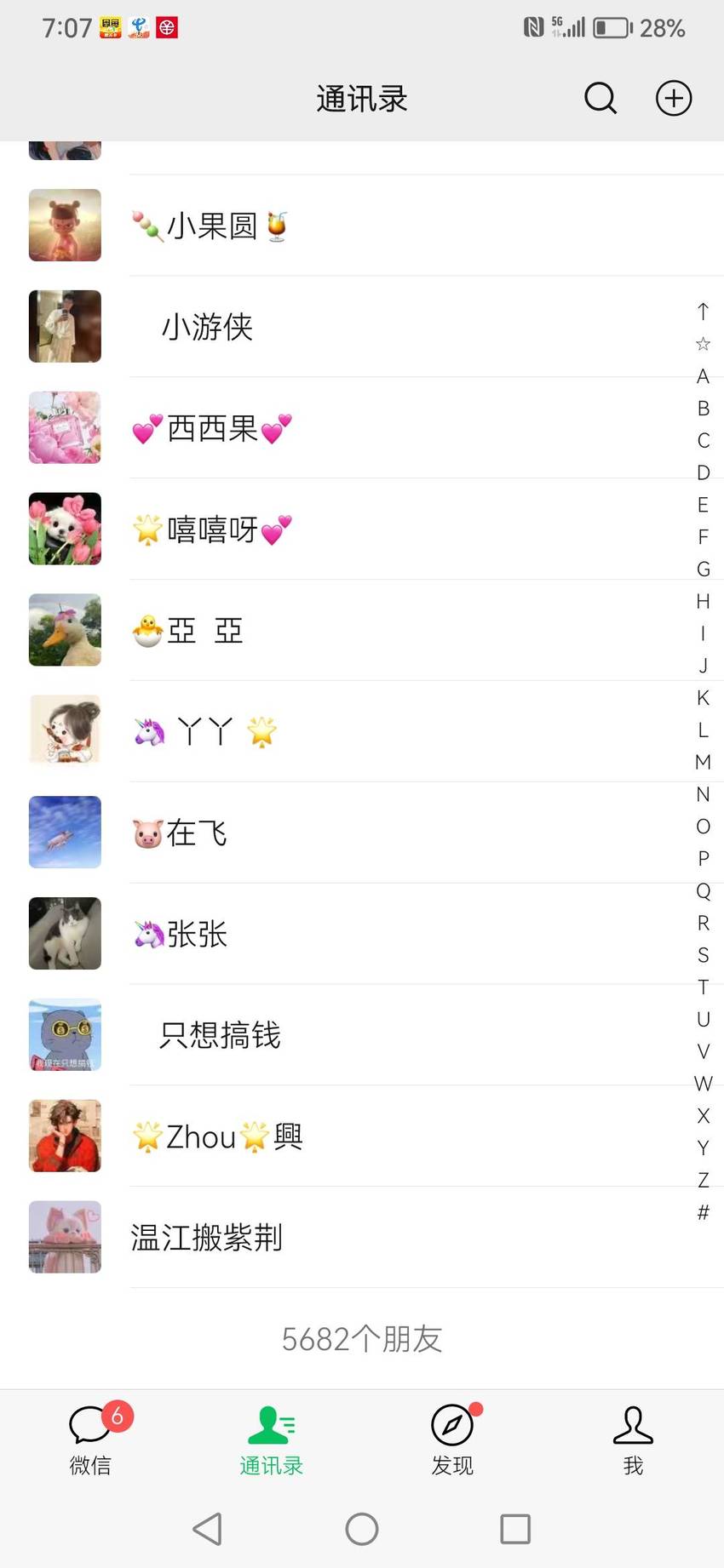The height and width of the screenshot is (1568, 724).
Task: Jump to letter X in index
Action: (704, 1116)
